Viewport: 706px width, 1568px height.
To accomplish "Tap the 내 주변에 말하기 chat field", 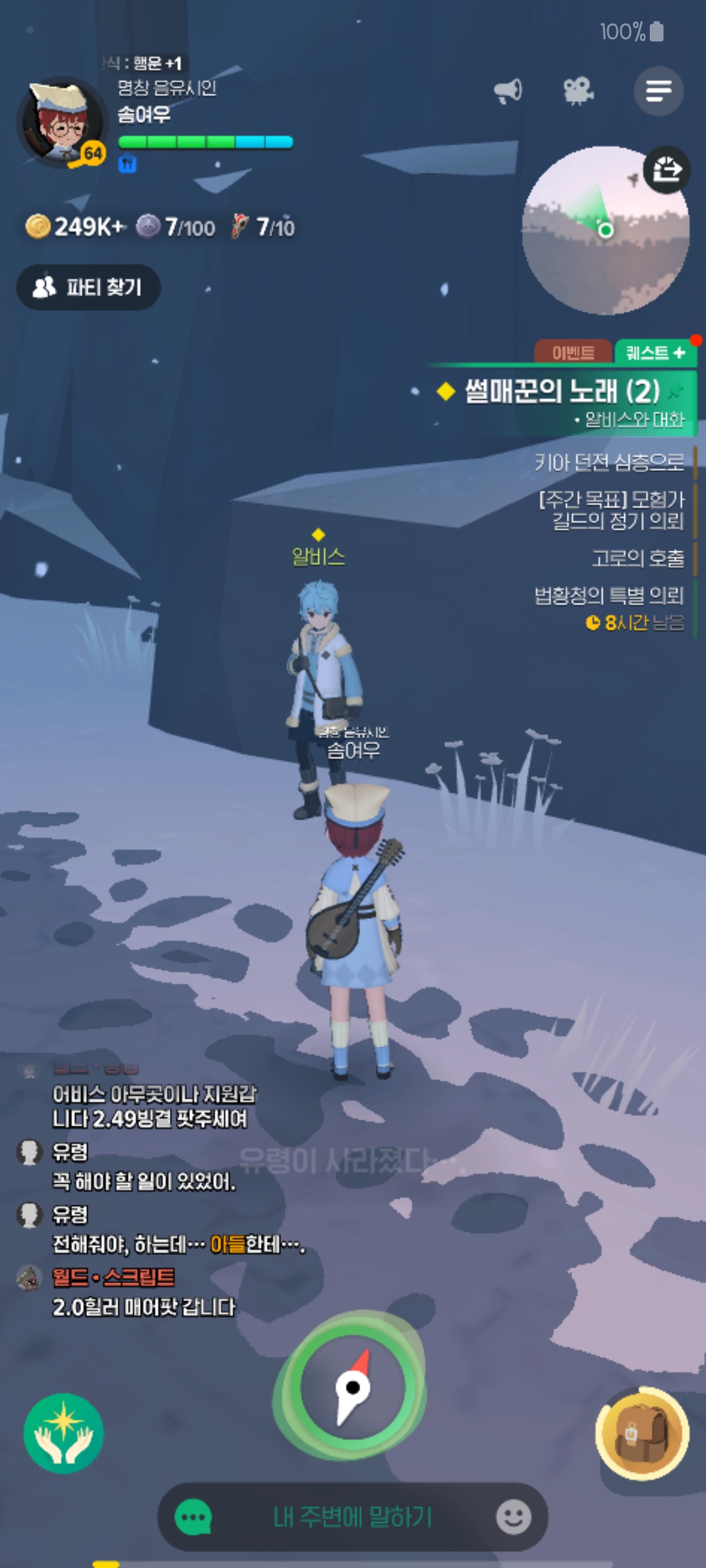I will [353, 1517].
